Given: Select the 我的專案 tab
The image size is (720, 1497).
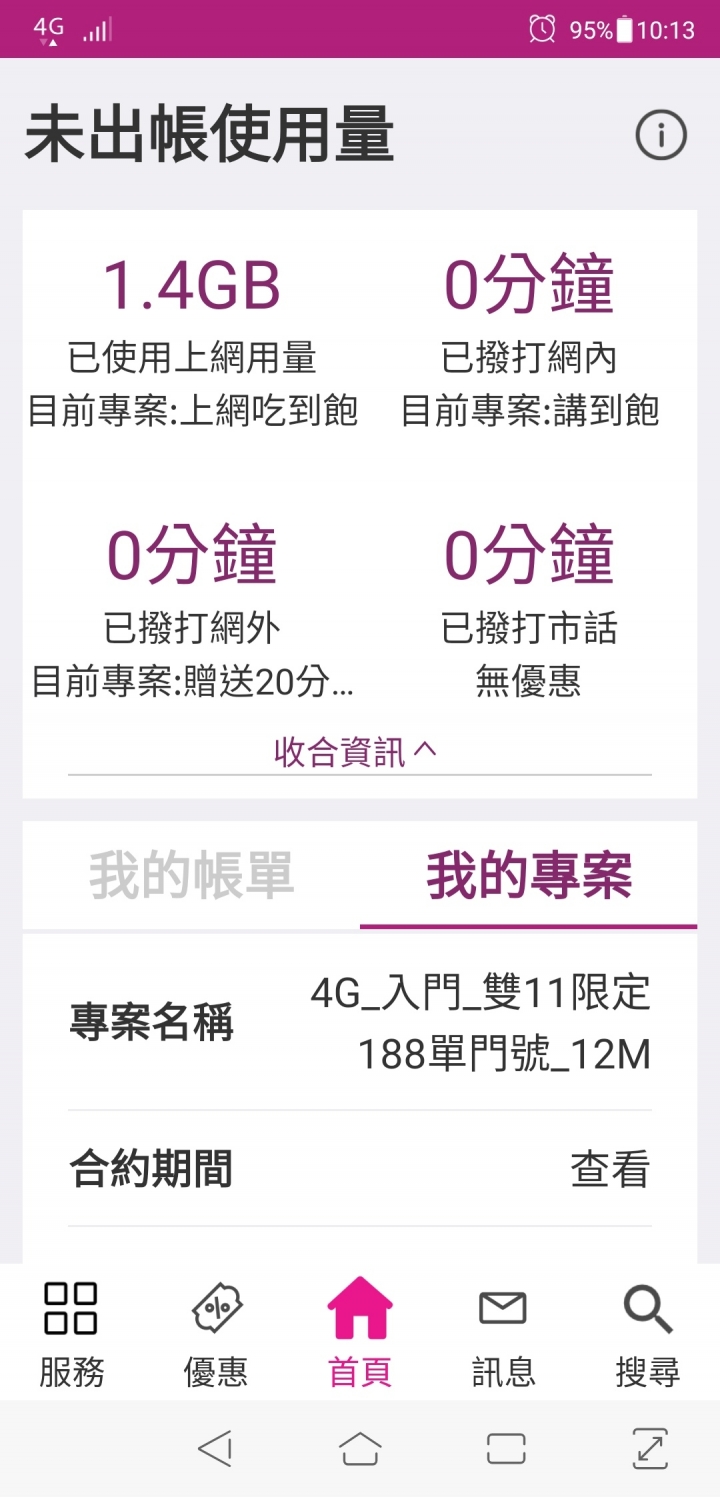Looking at the screenshot, I should point(529,876).
